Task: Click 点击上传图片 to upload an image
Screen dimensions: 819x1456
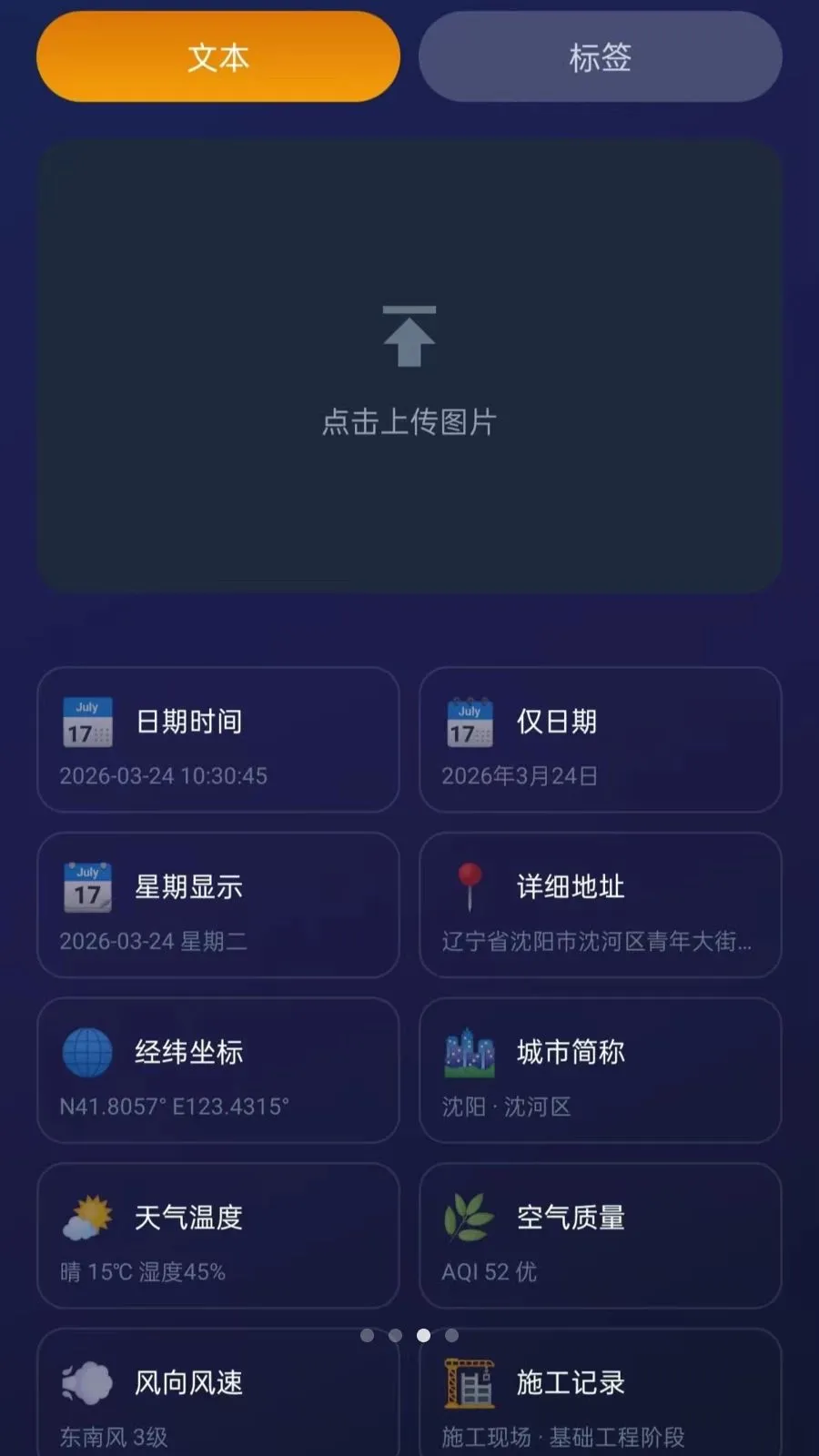Action: pos(409,422)
